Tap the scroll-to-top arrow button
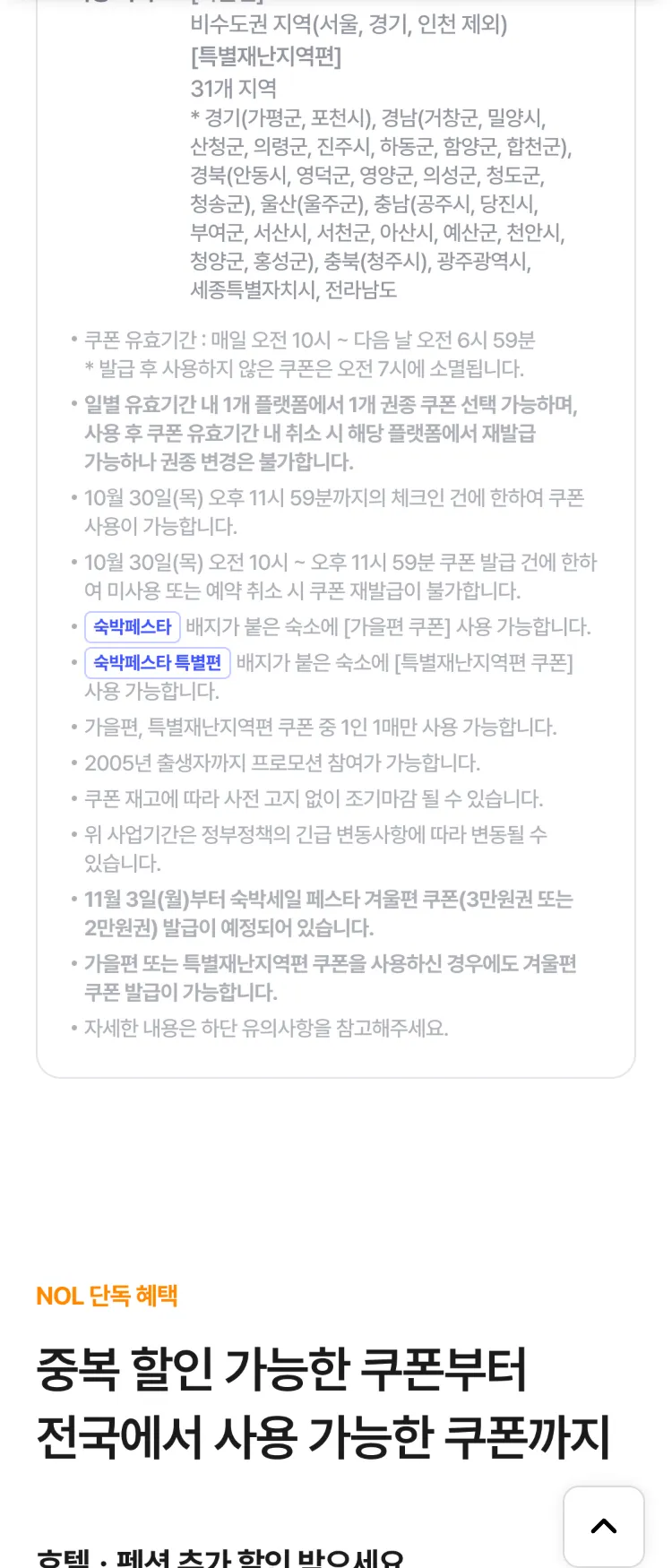This screenshot has width=672, height=1568. click(603, 1526)
